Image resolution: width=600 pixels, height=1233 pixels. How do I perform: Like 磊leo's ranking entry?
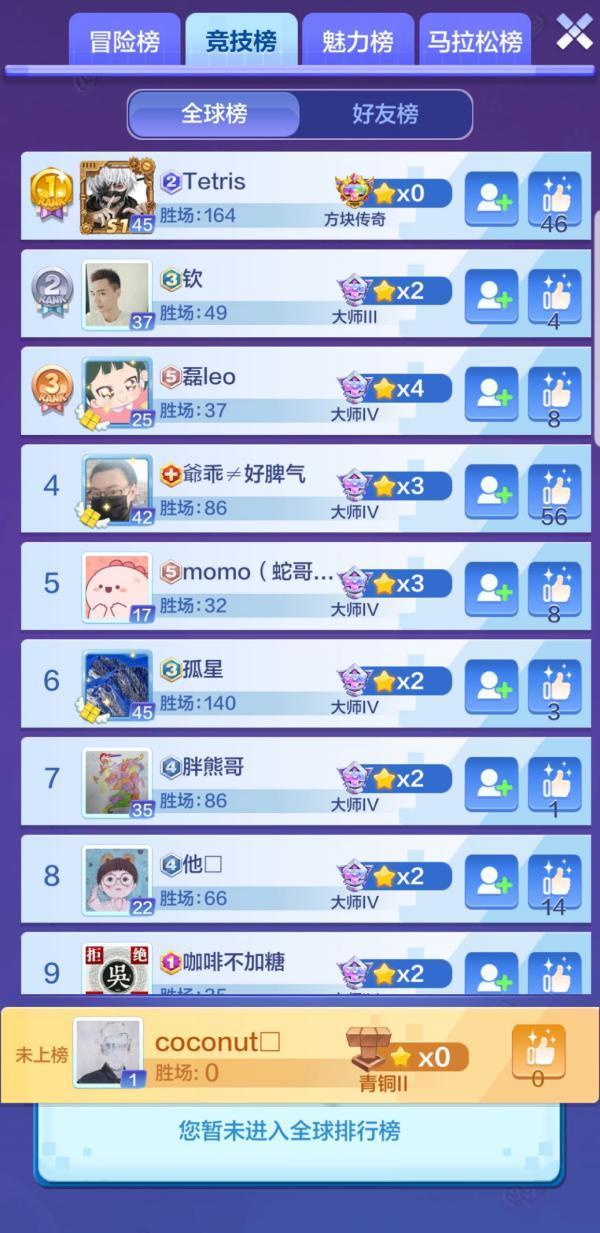[554, 393]
